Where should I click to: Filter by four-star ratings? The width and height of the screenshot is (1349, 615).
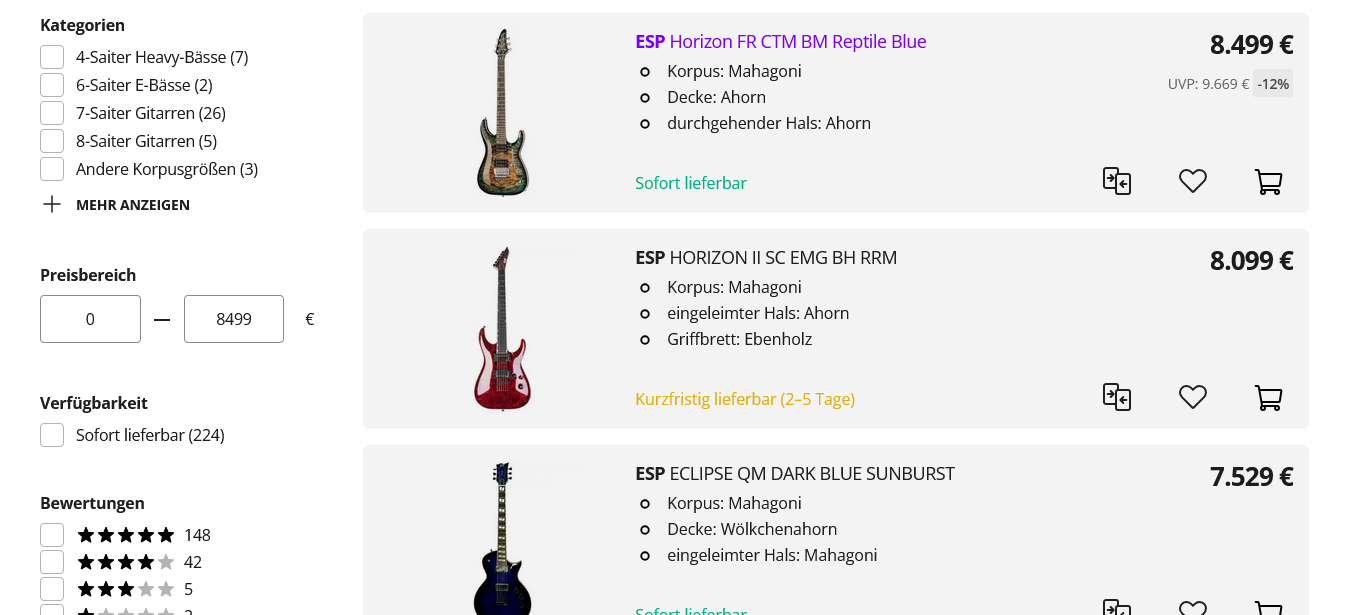click(x=52, y=562)
